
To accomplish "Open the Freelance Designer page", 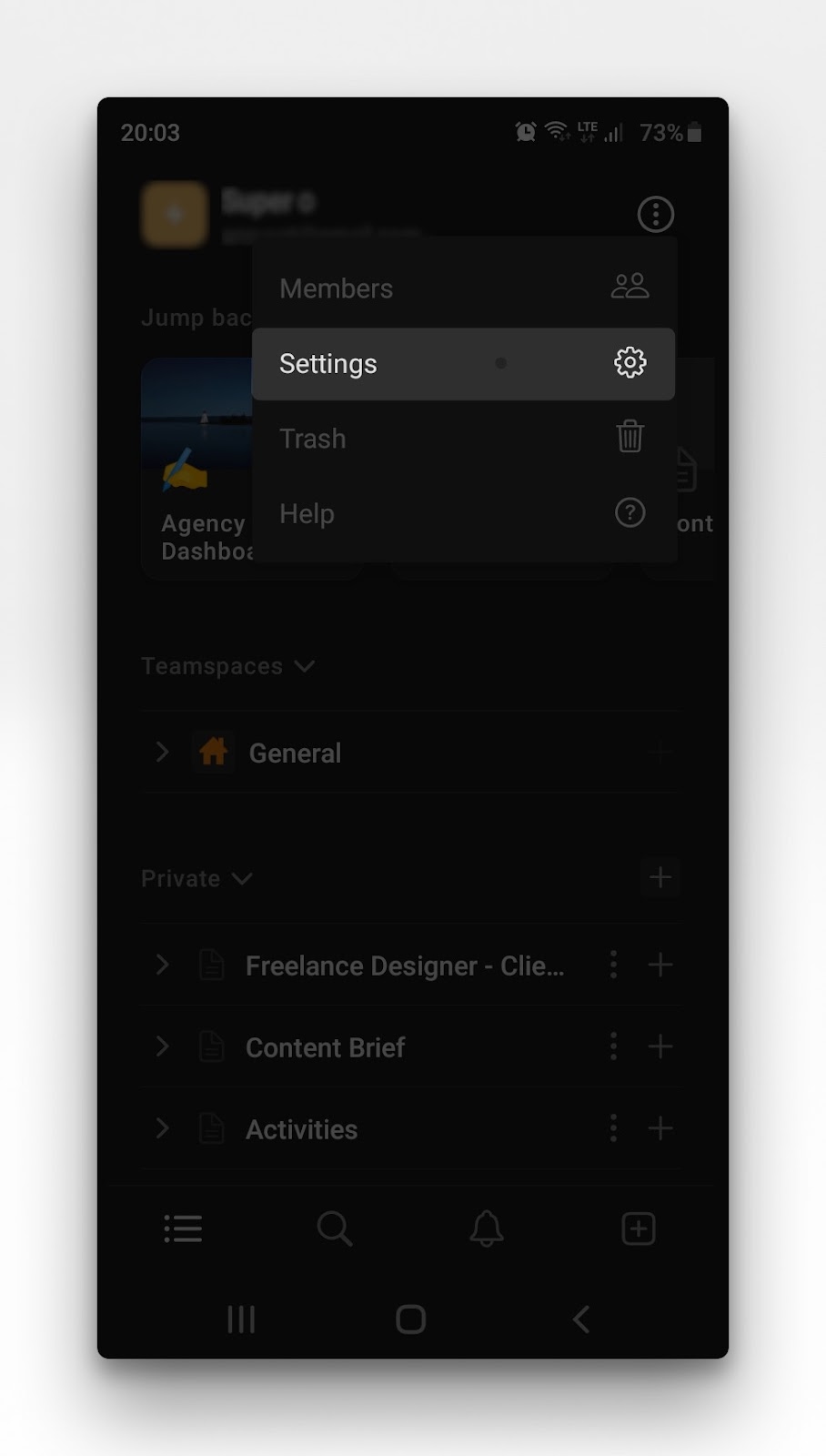I will (x=404, y=966).
